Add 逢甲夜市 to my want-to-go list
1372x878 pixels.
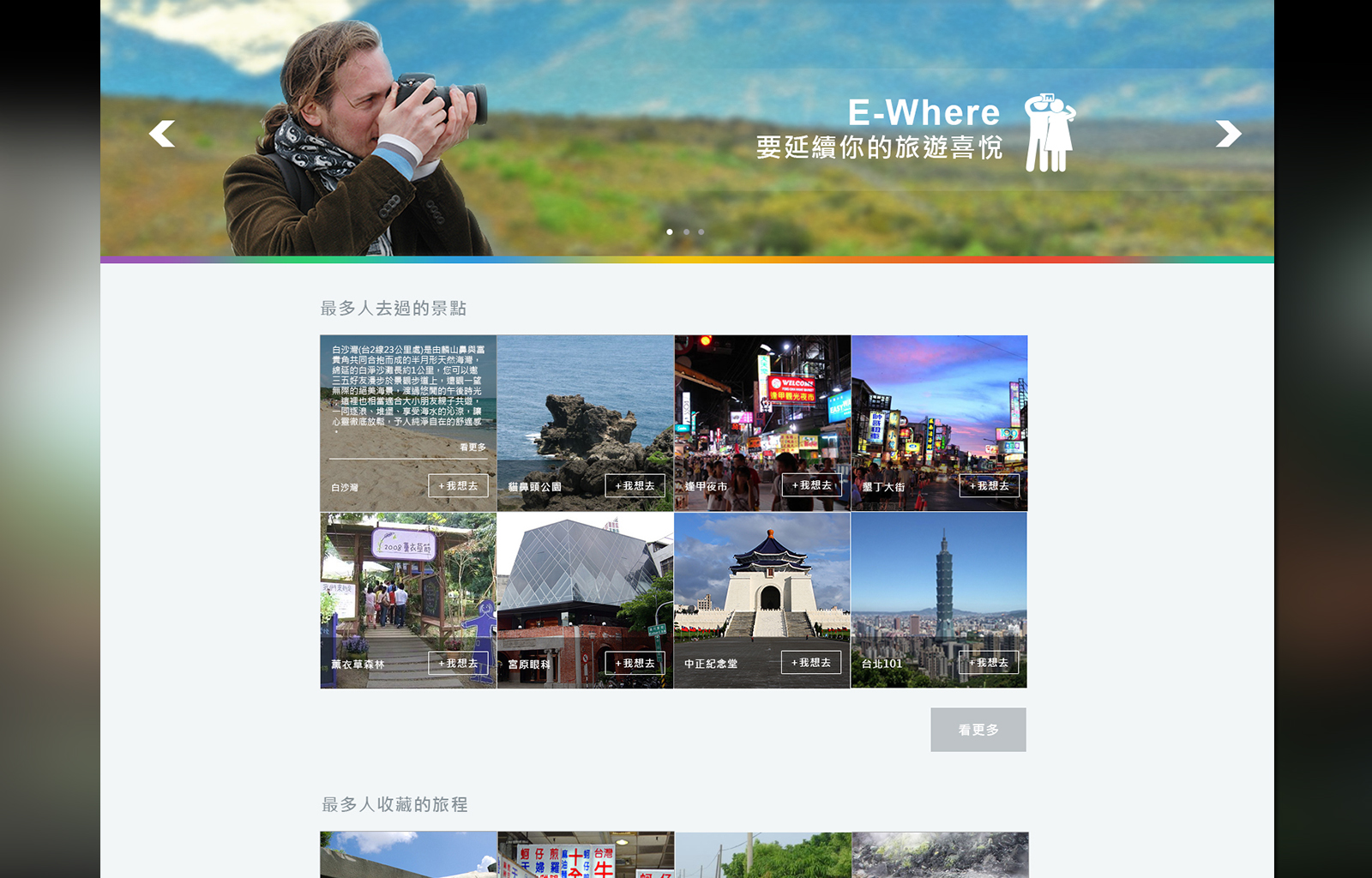click(811, 485)
